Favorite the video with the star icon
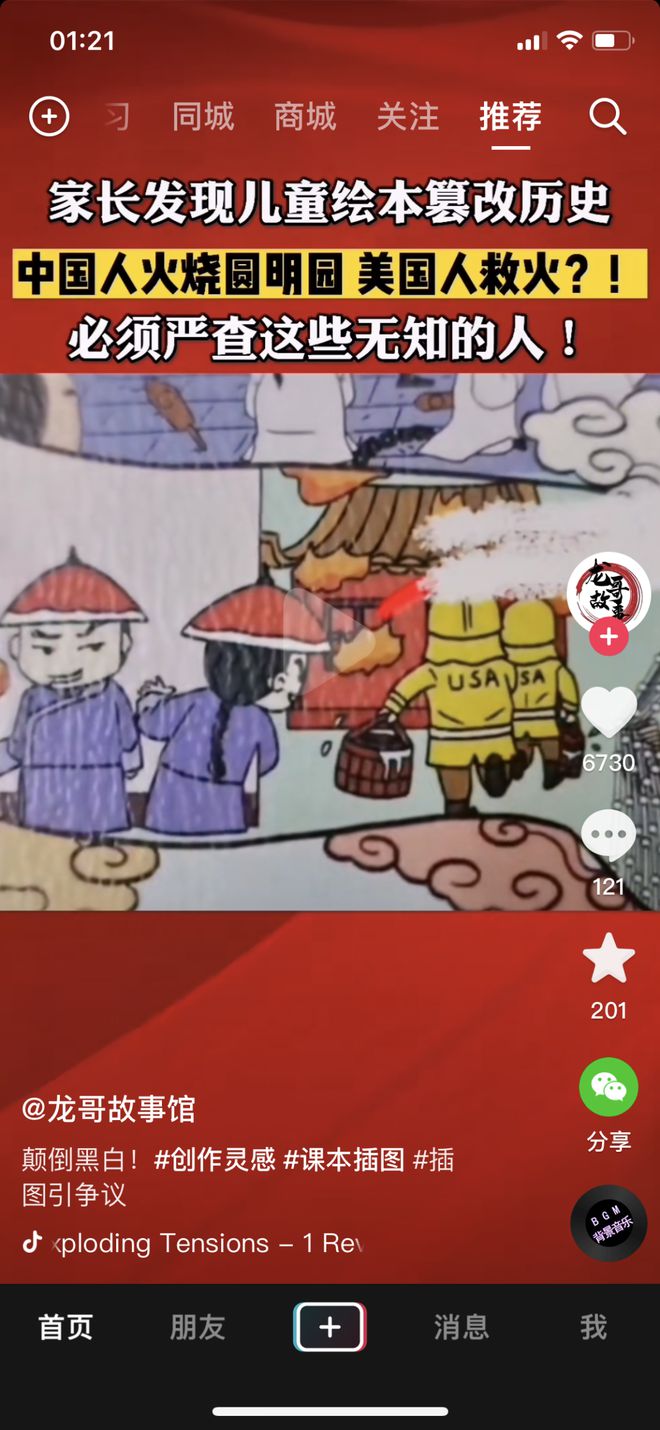The image size is (660, 1430). [x=608, y=960]
